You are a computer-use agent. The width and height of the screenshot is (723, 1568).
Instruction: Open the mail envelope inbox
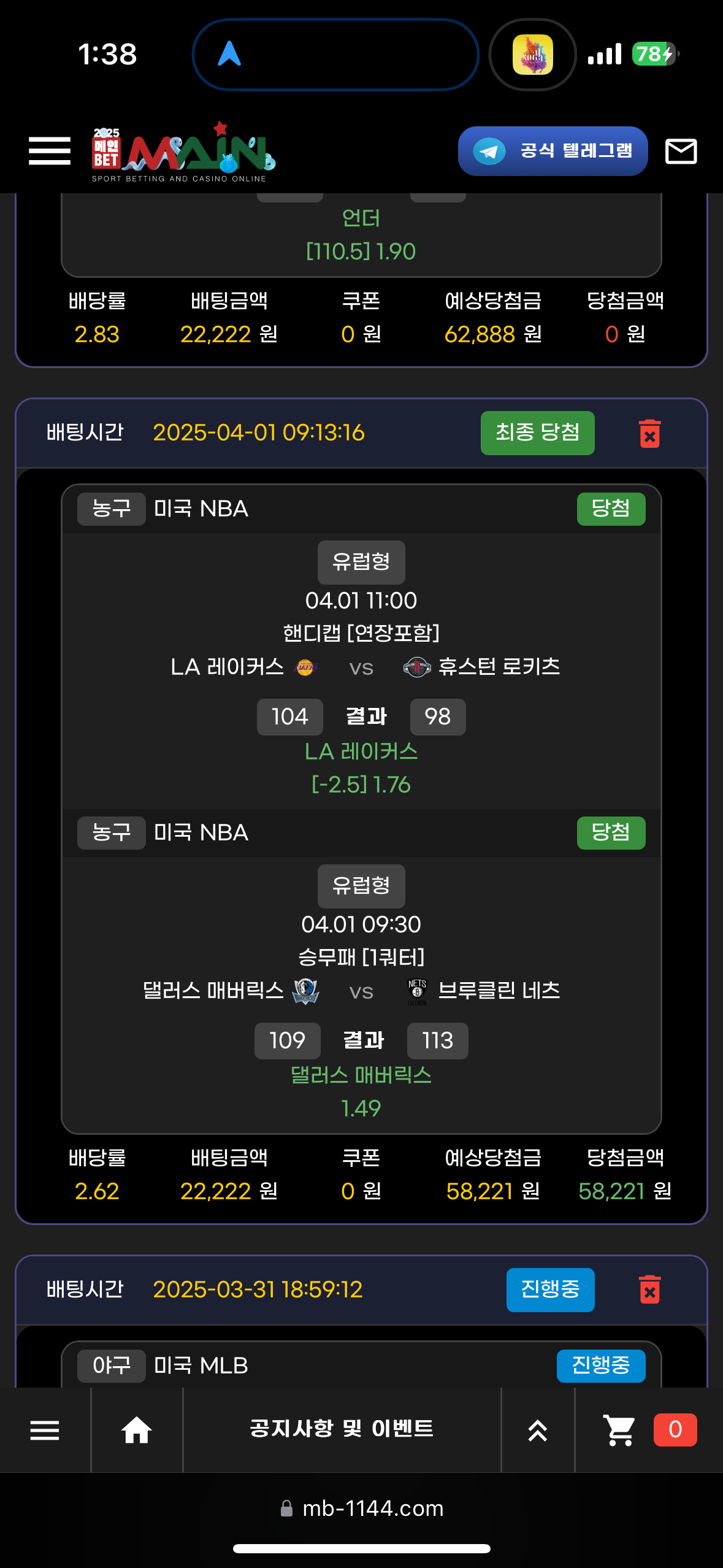[x=681, y=151]
